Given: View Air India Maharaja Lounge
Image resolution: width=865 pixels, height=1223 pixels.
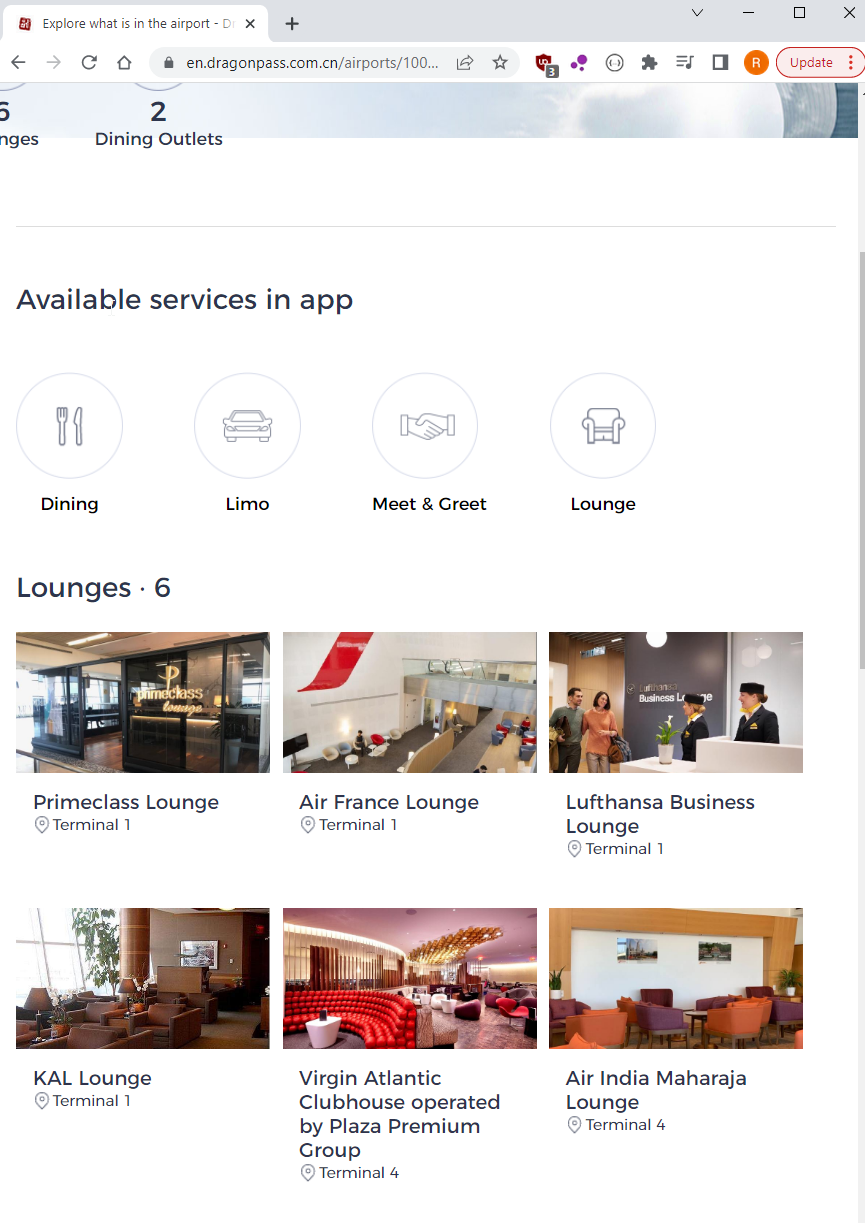Looking at the screenshot, I should pos(676,978).
